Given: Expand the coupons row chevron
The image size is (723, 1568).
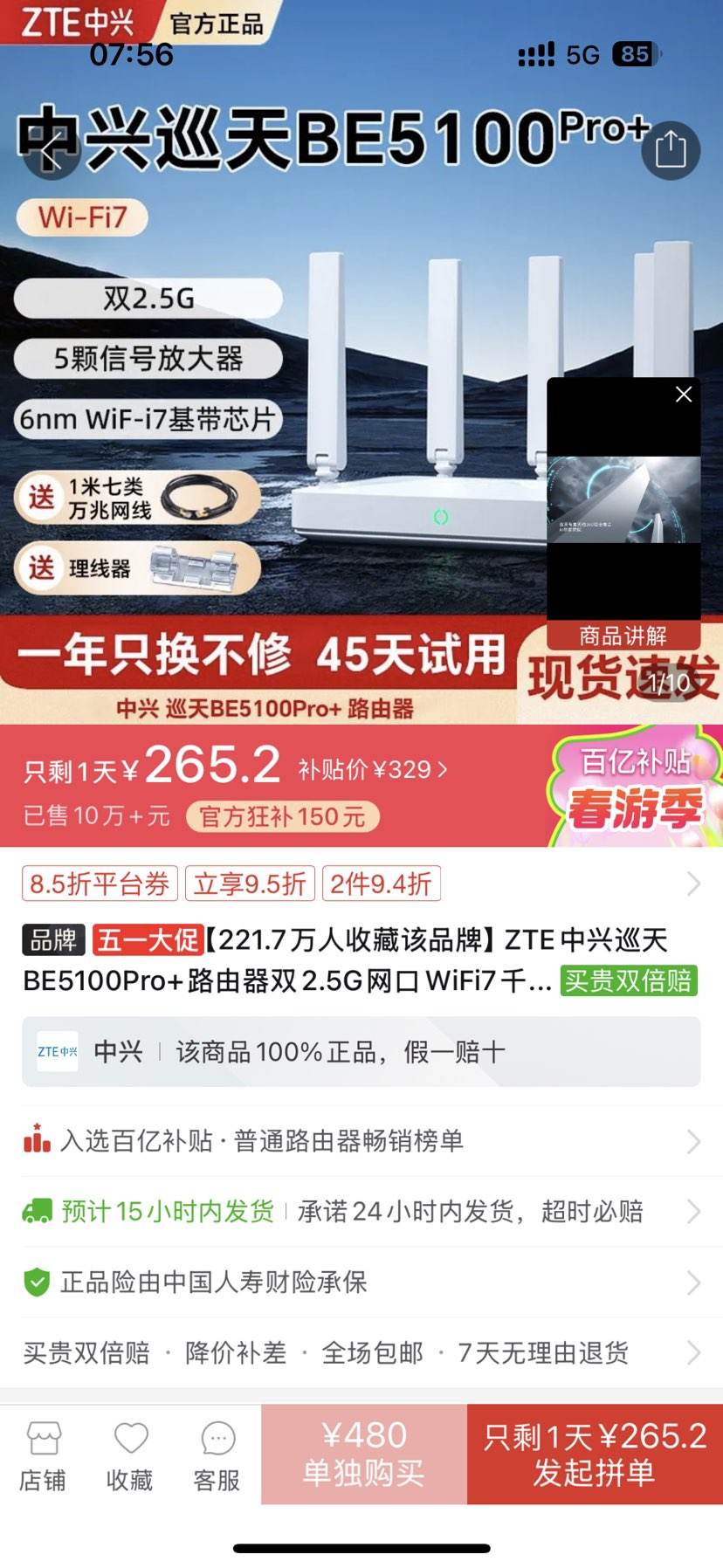Looking at the screenshot, I should tap(694, 884).
